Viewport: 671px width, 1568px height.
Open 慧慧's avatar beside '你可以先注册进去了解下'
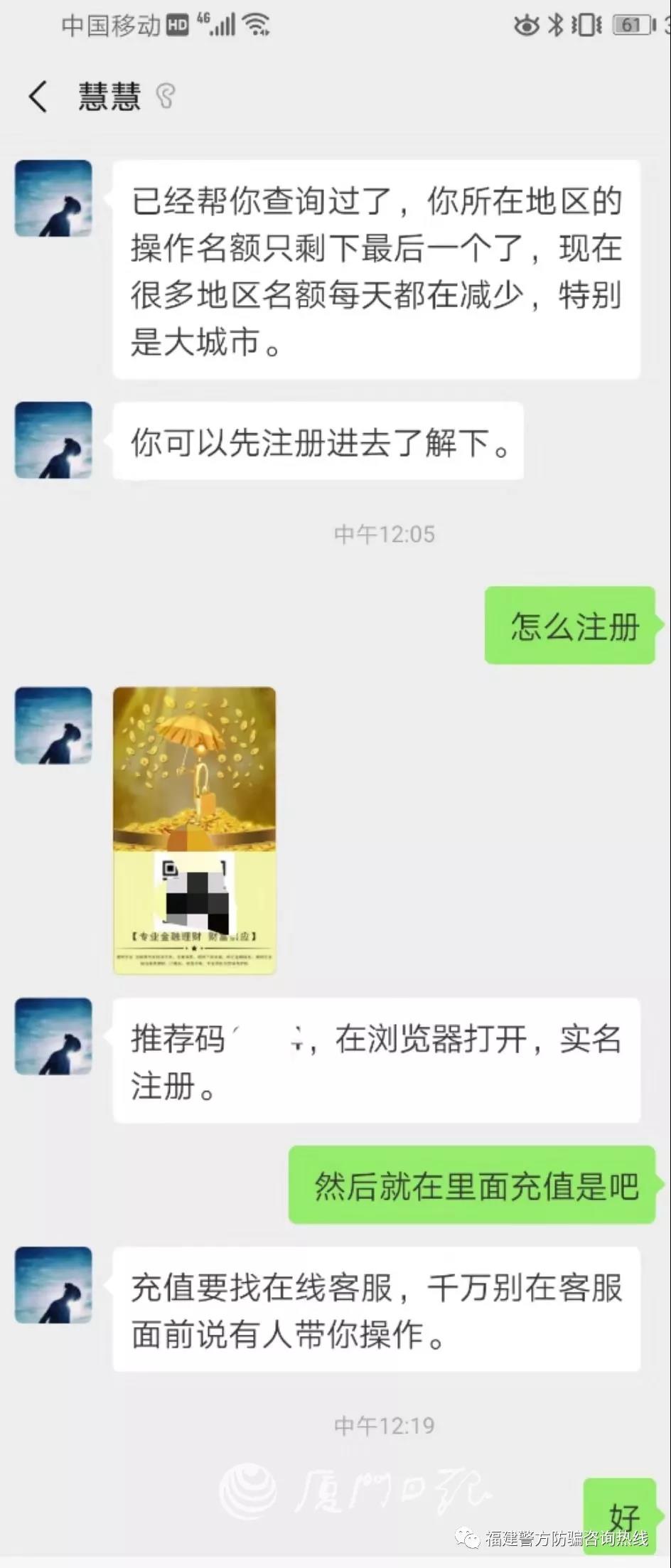(54, 440)
